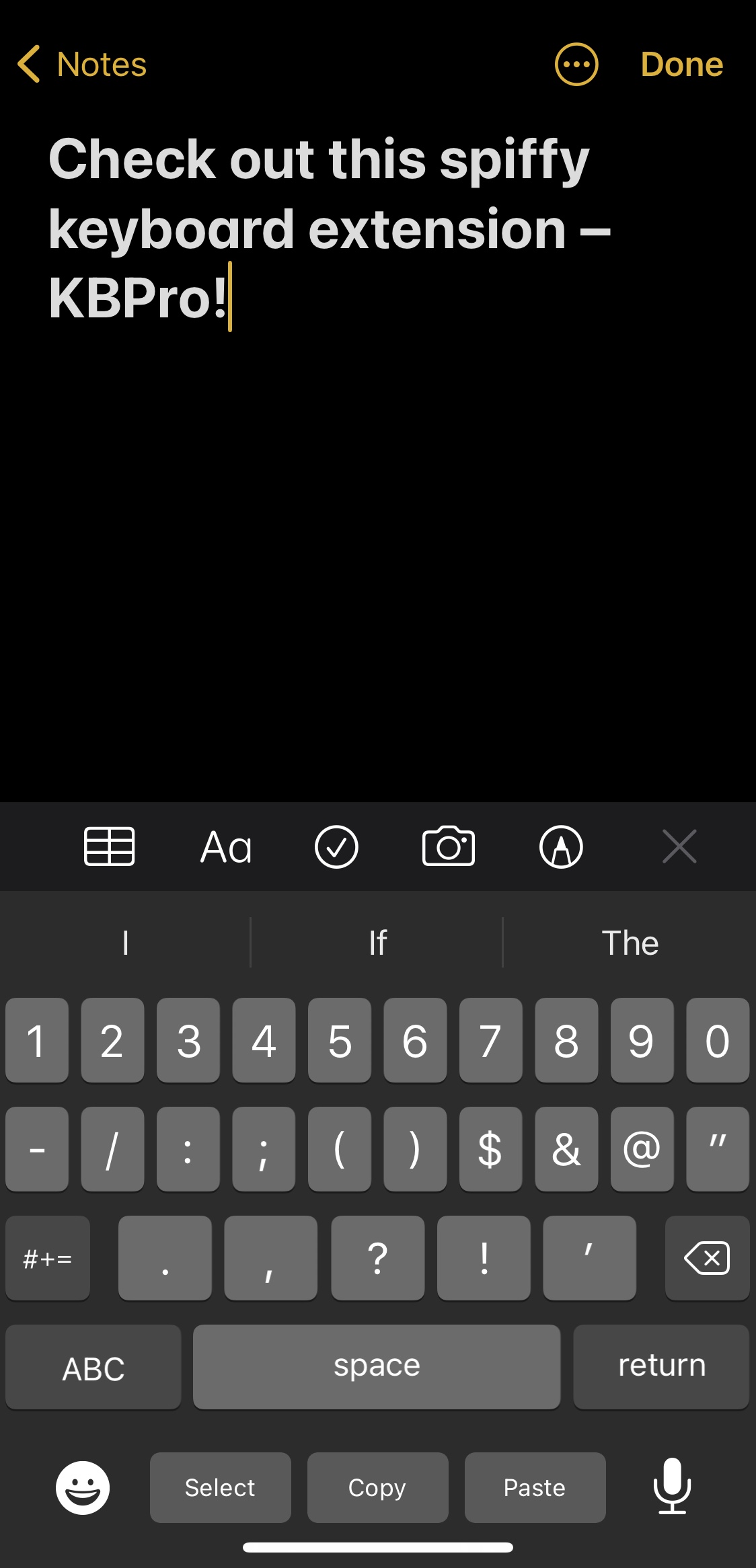Viewport: 756px width, 1568px height.
Task: Hit the backspace key
Action: point(707,1257)
